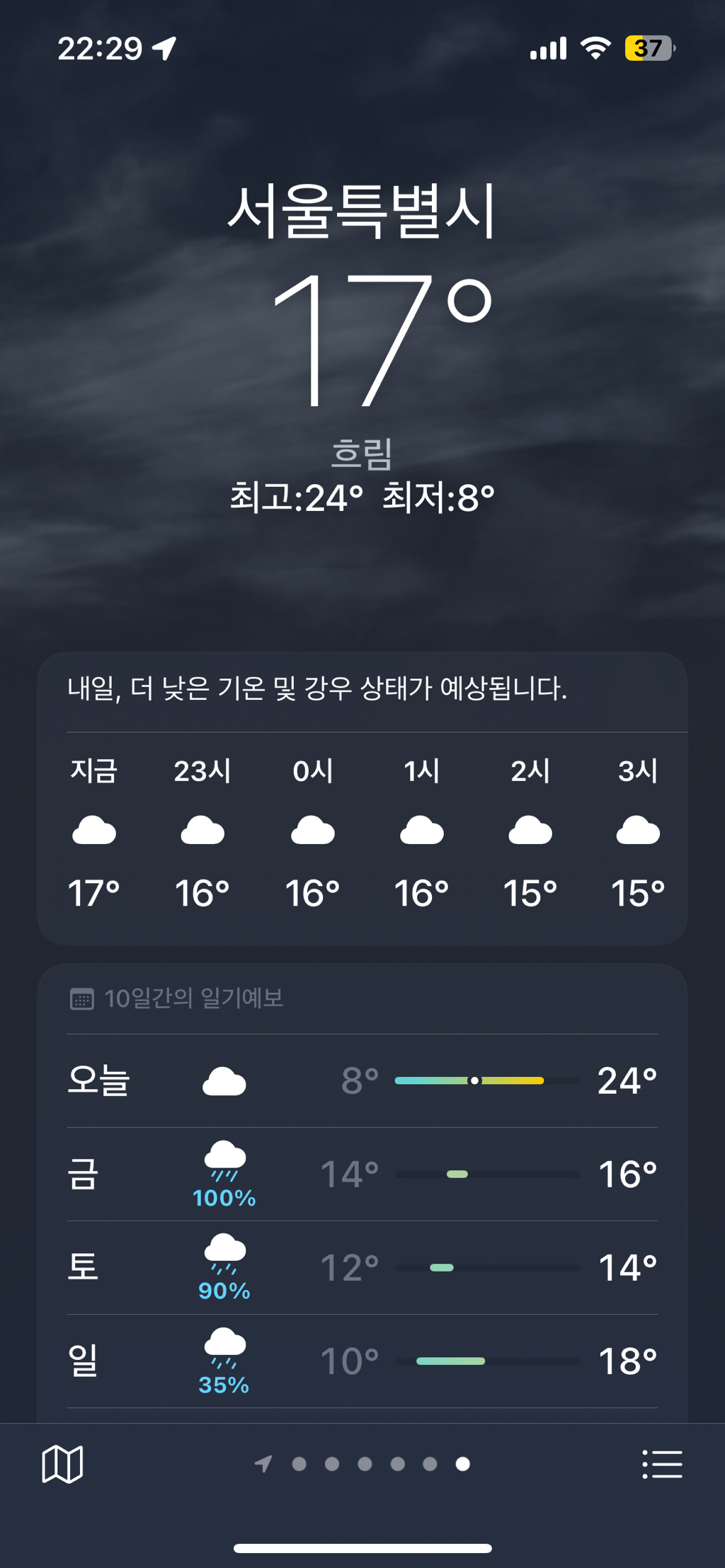The image size is (725, 1568).
Task: Expand the 오늘 daily forecast row
Action: pyautogui.click(x=362, y=1082)
